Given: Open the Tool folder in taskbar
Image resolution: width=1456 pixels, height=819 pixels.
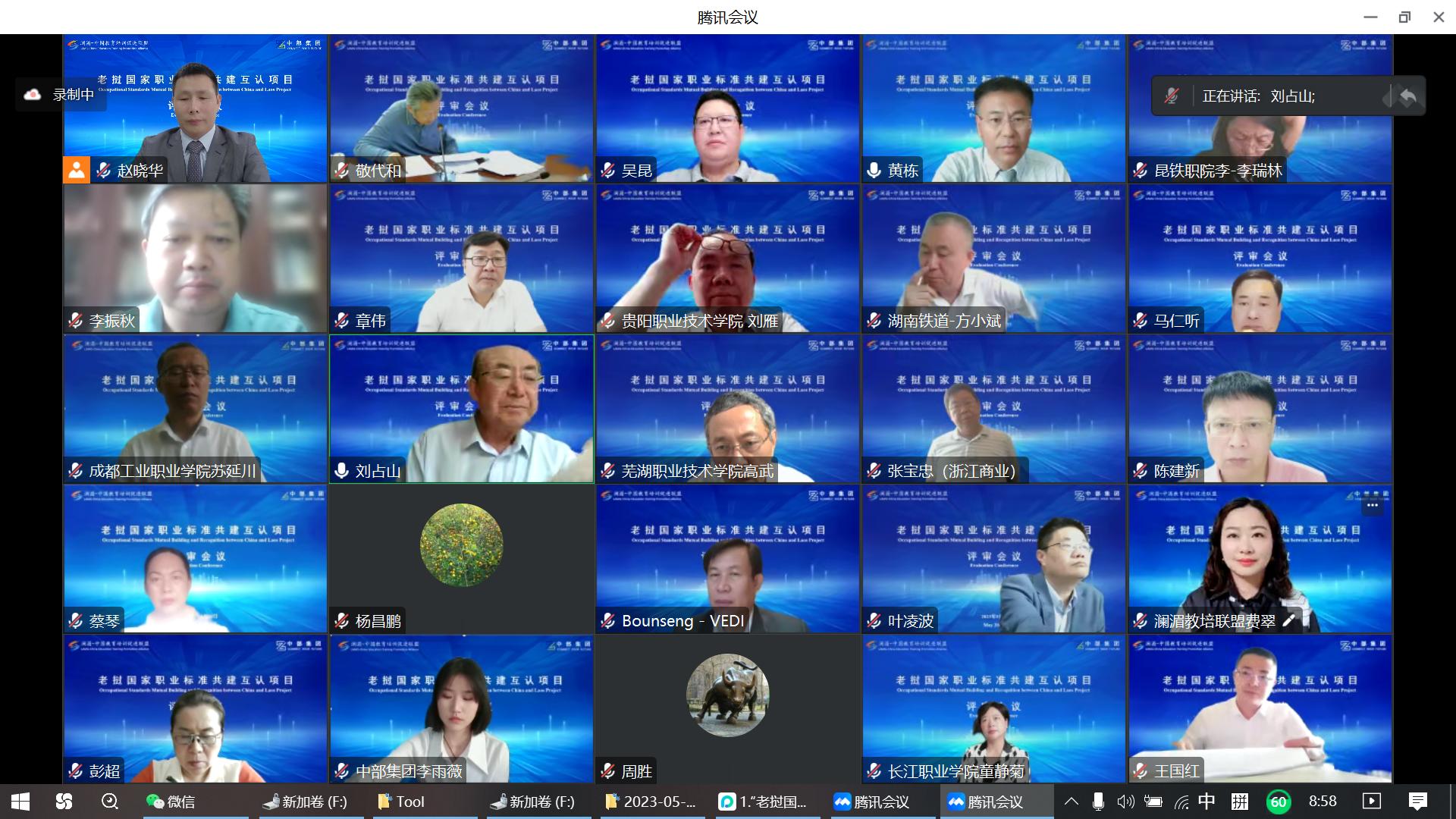Looking at the screenshot, I should [x=402, y=802].
